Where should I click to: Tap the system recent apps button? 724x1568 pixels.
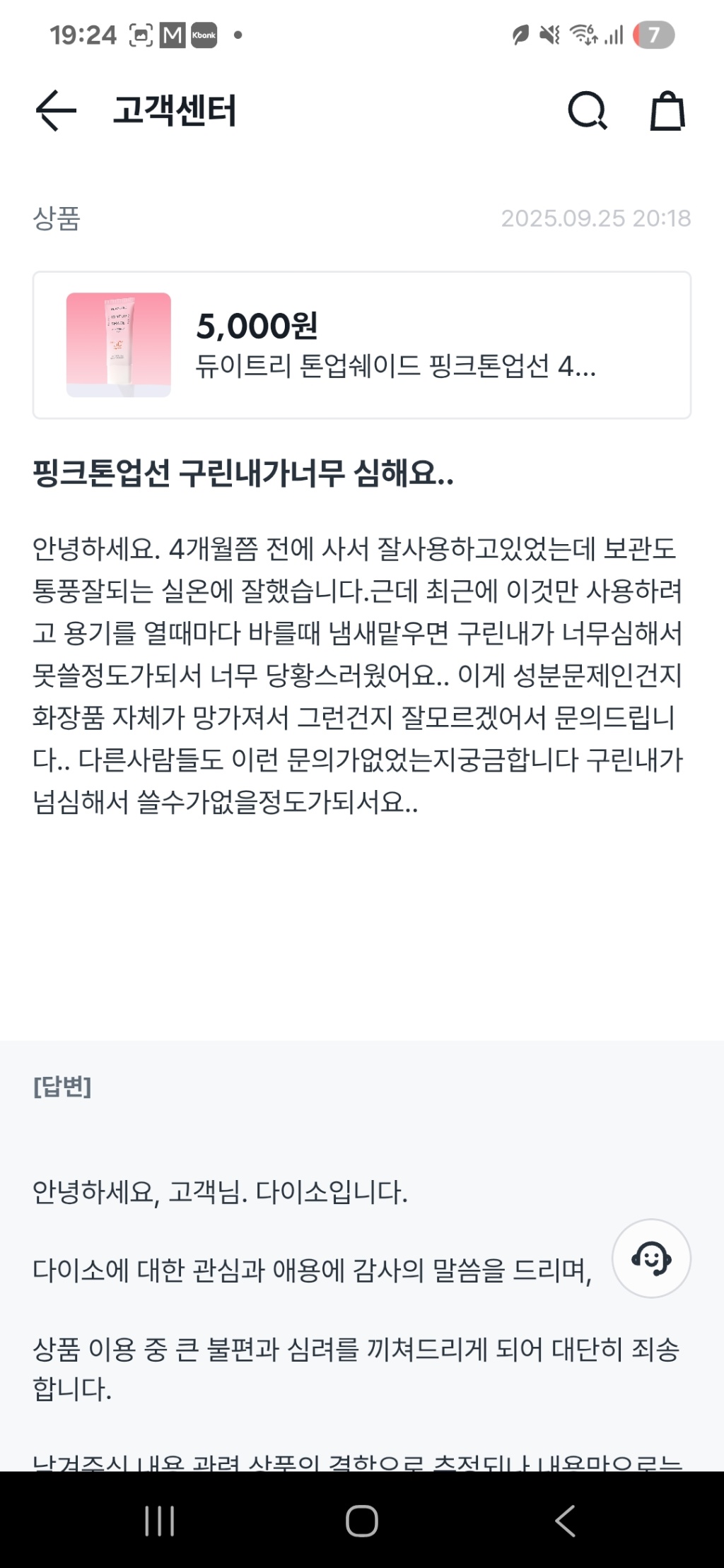coord(160,1521)
